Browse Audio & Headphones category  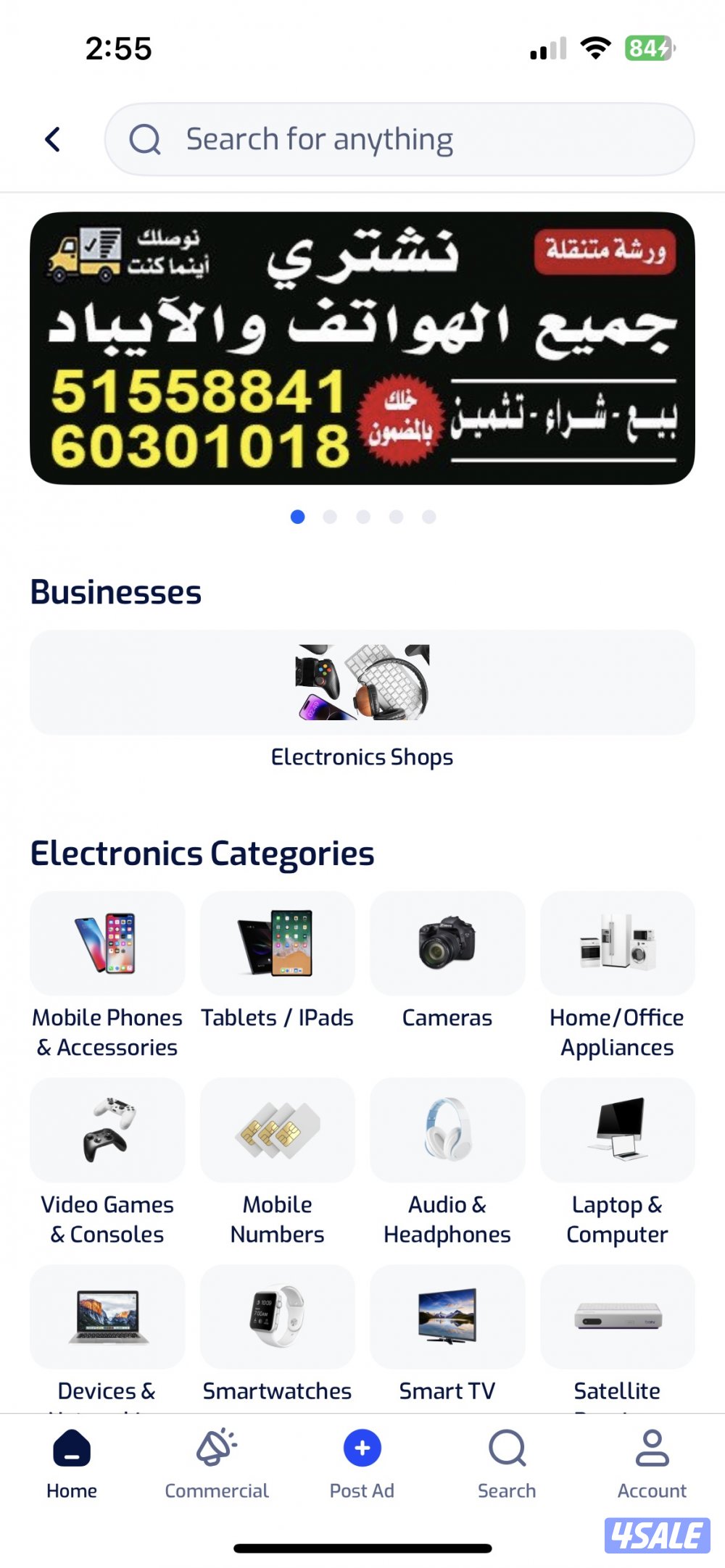[447, 1130]
